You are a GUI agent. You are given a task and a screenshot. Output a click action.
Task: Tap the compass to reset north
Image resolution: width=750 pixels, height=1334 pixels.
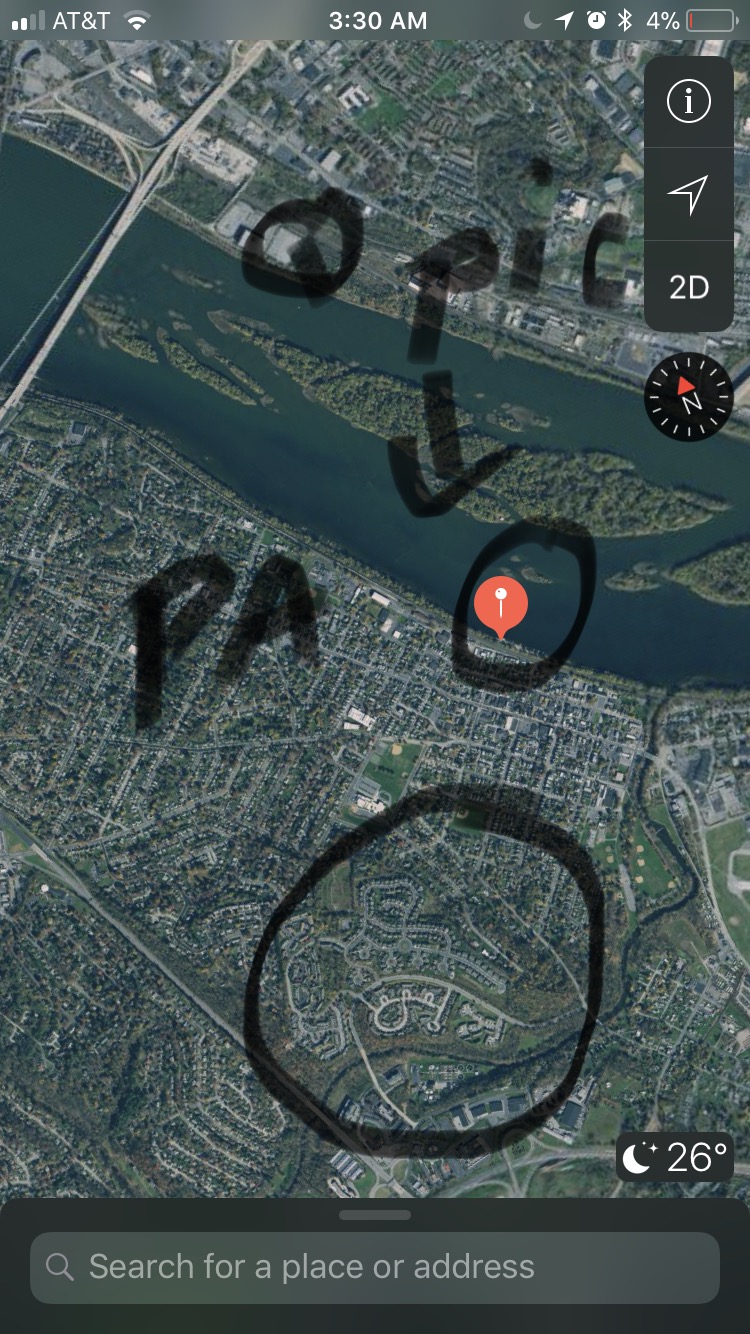tap(689, 397)
